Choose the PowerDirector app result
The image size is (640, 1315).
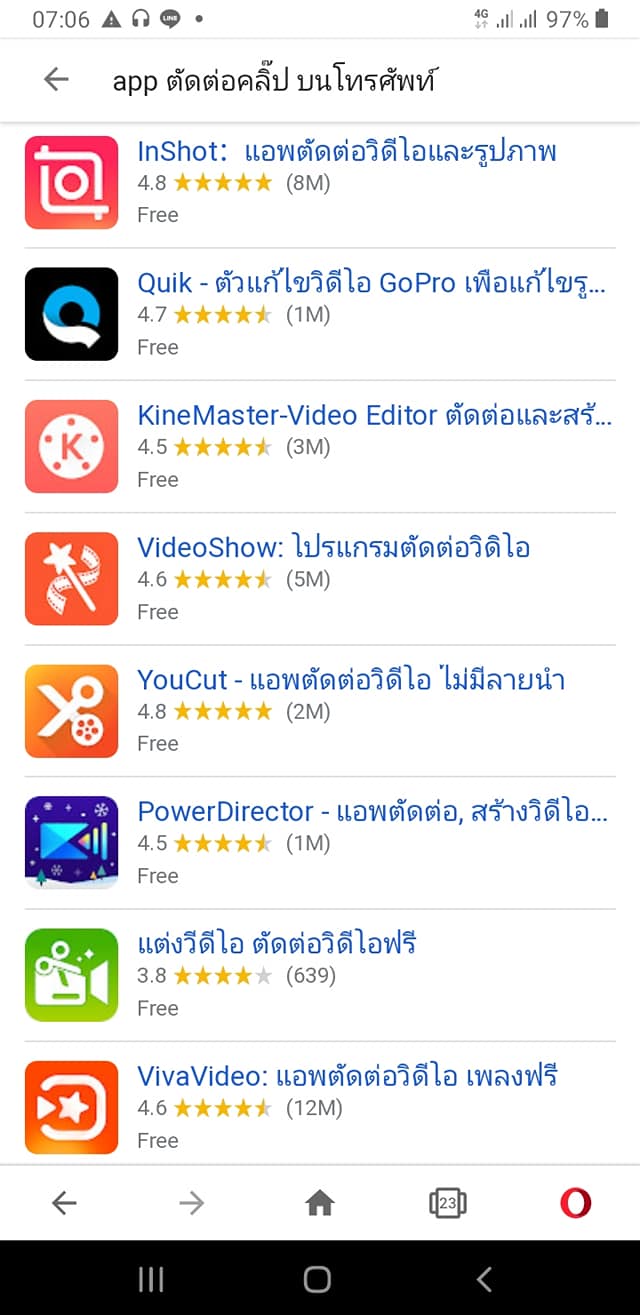[371, 812]
